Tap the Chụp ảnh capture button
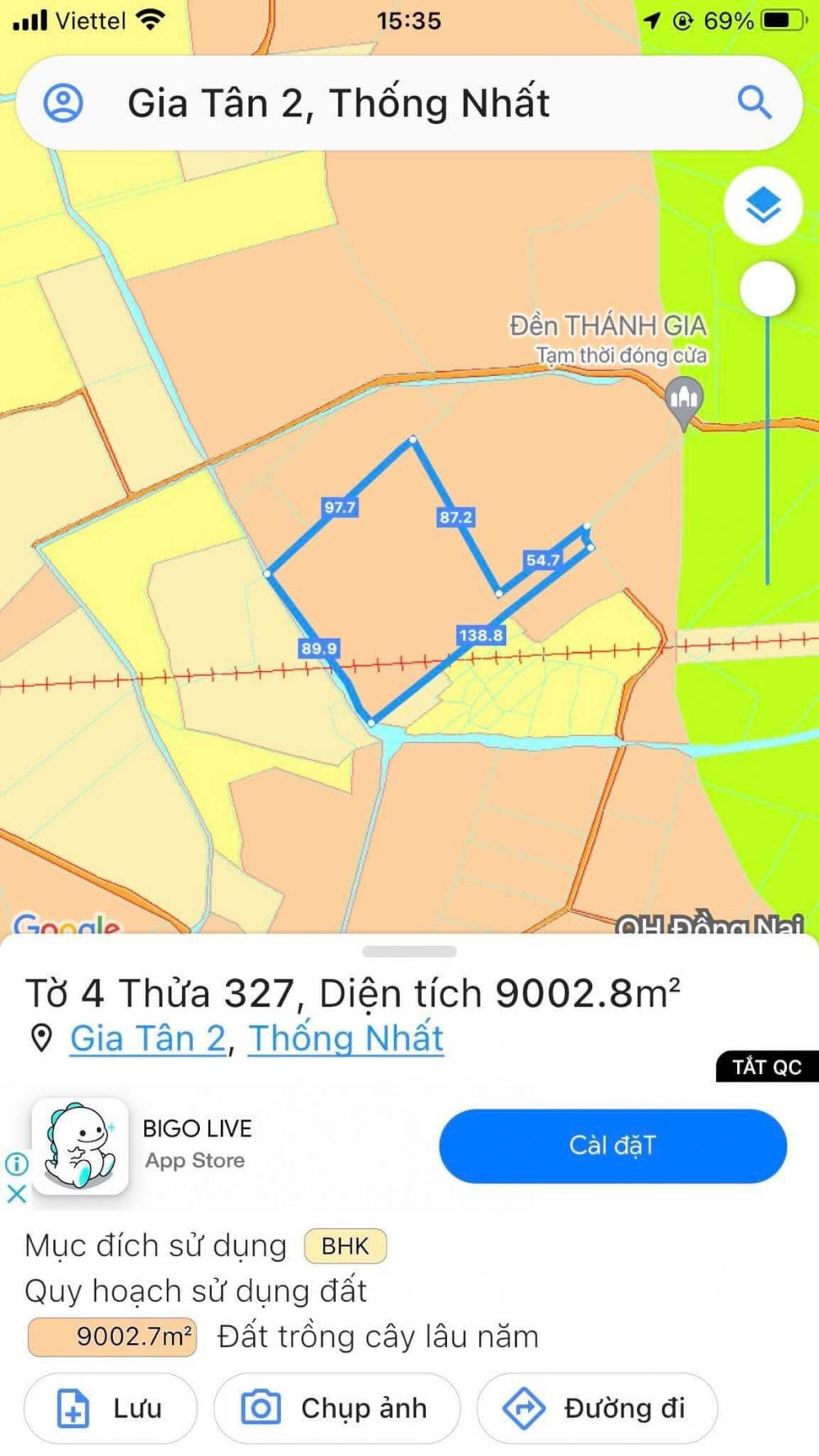The height and width of the screenshot is (1456, 819). (337, 1408)
